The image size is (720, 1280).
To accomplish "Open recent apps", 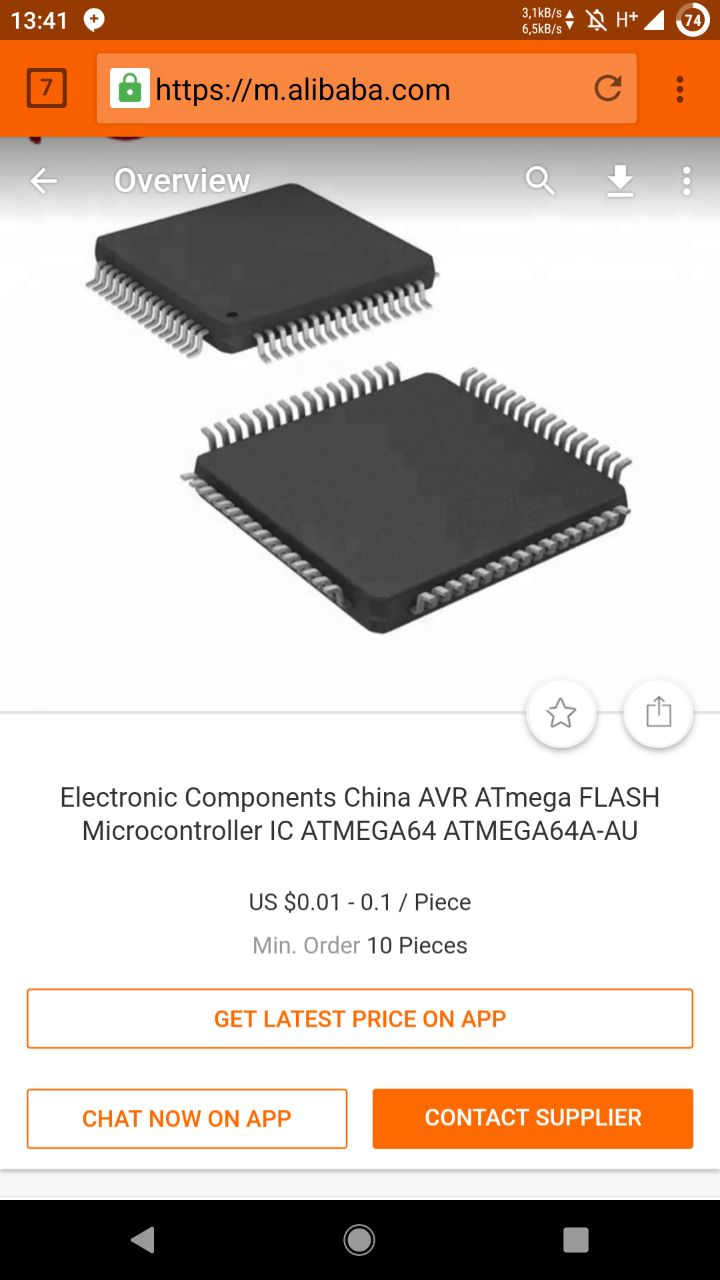I will click(x=575, y=1240).
